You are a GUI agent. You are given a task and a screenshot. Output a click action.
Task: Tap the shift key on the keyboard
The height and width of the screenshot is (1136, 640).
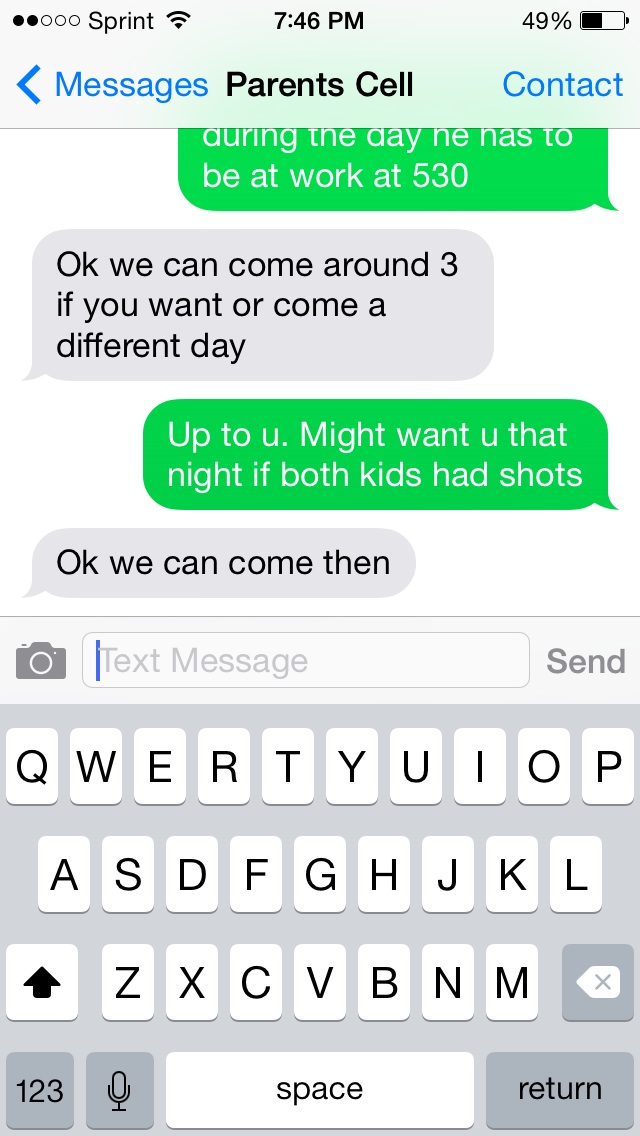click(41, 983)
